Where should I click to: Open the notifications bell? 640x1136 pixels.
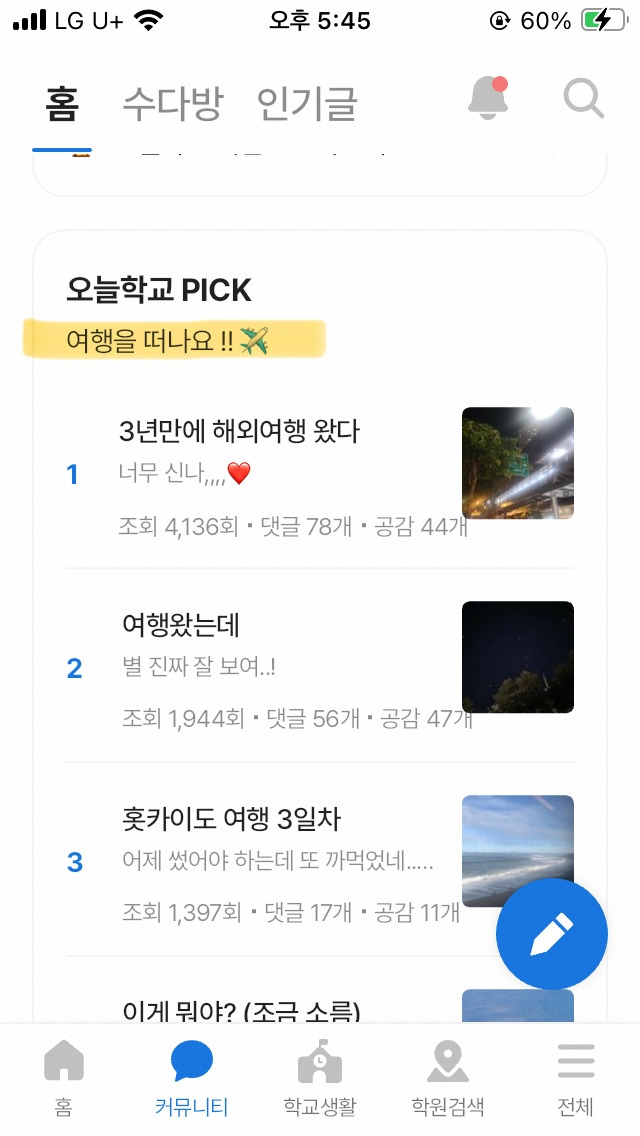click(x=488, y=99)
